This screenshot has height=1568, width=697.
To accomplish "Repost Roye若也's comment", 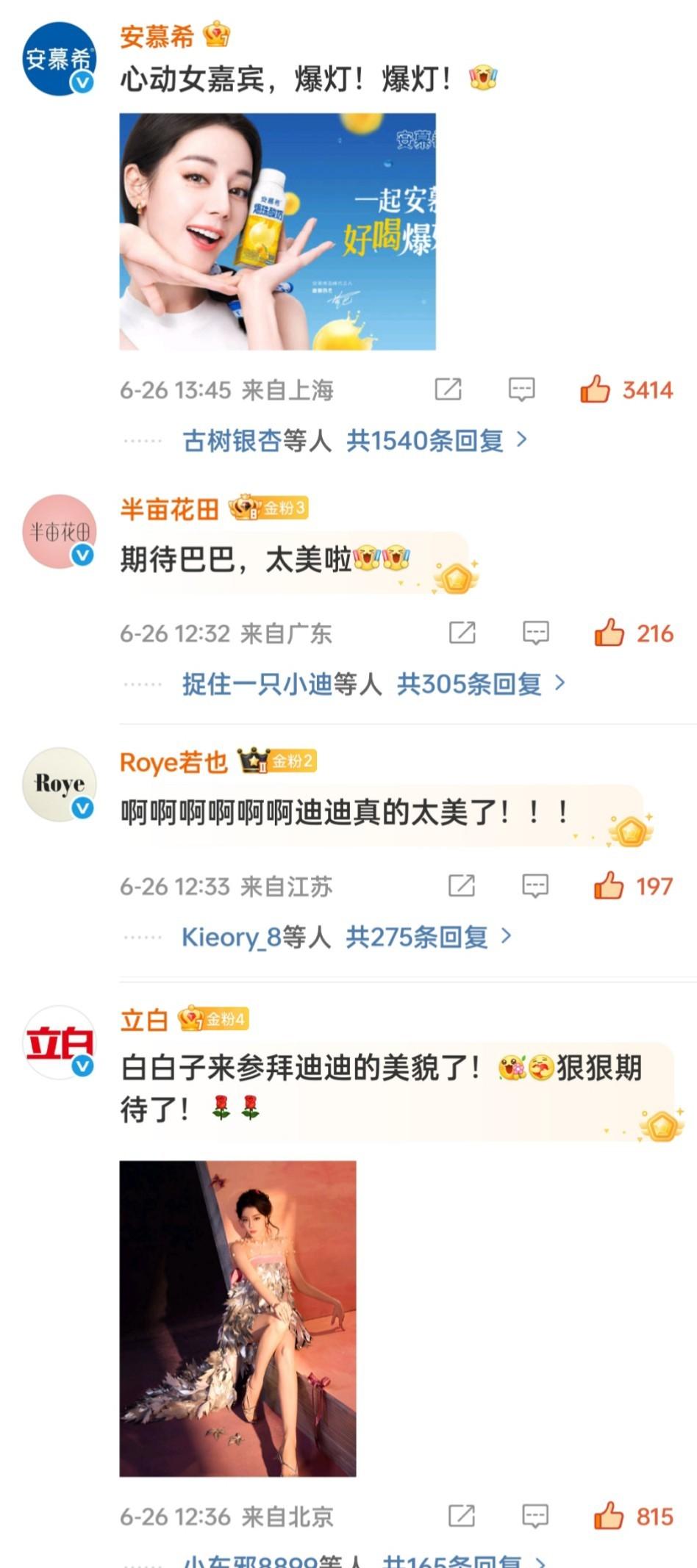I will (462, 885).
